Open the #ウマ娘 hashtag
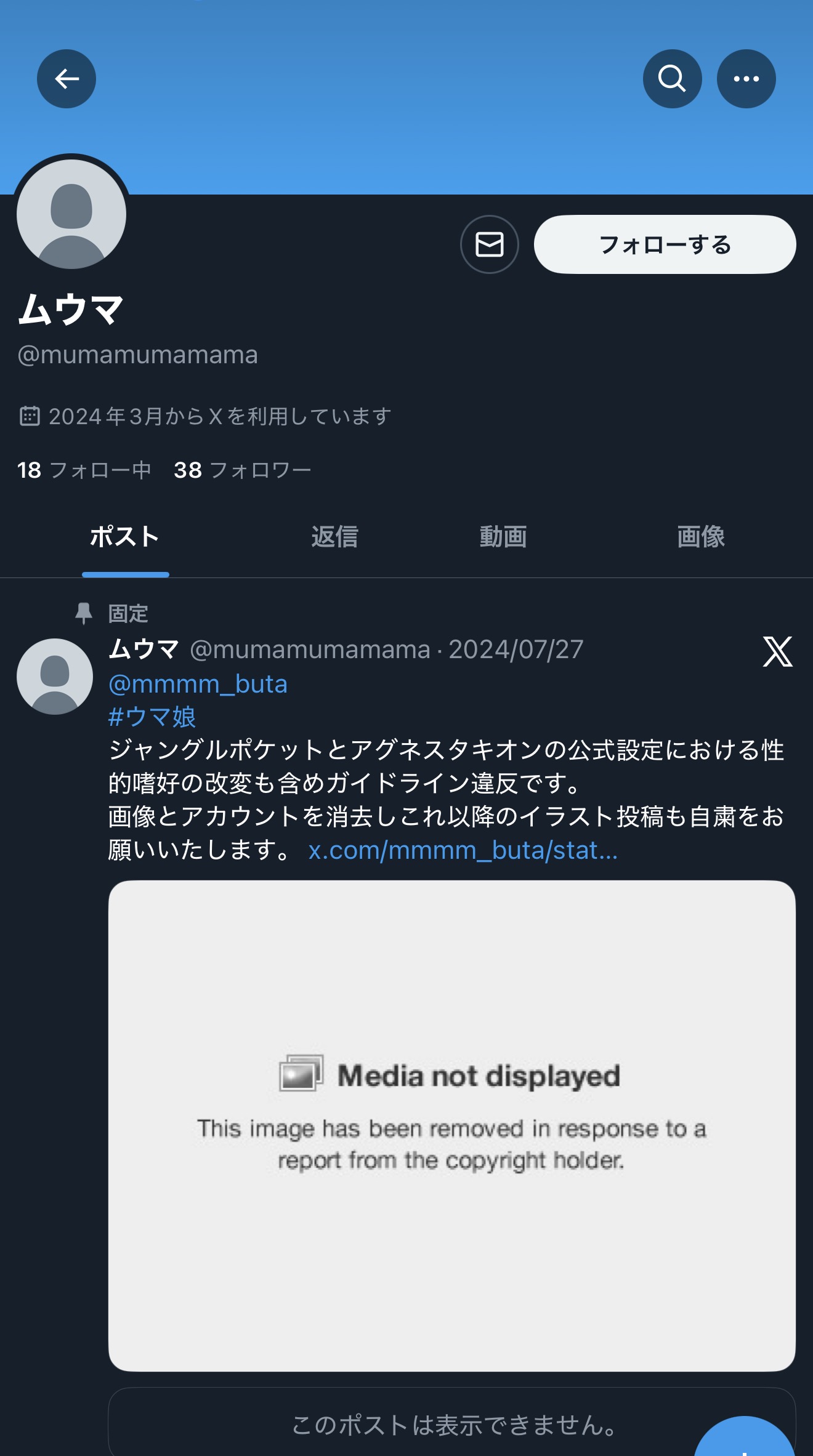 click(x=152, y=717)
